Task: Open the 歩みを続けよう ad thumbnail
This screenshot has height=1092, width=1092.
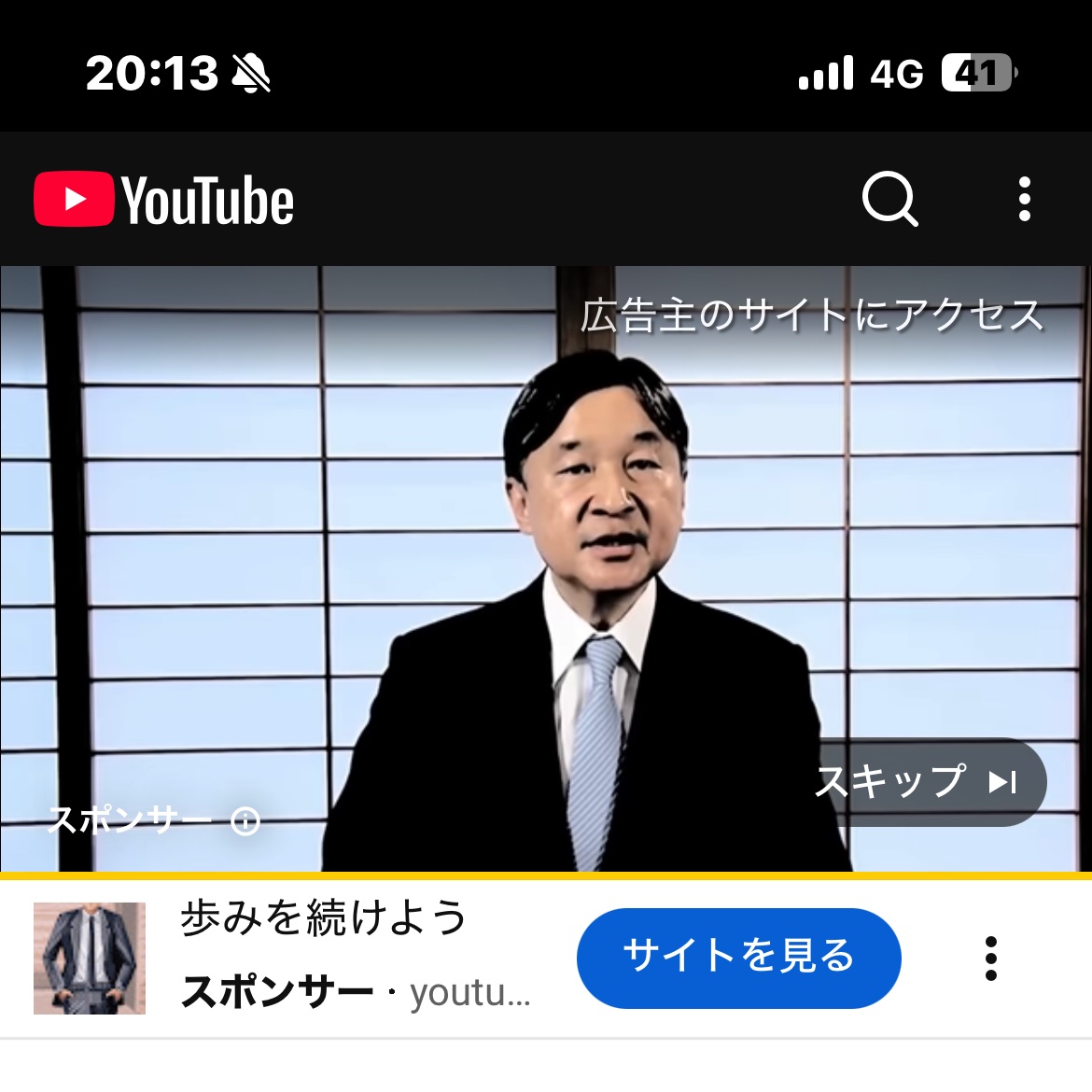Action: click(90, 958)
